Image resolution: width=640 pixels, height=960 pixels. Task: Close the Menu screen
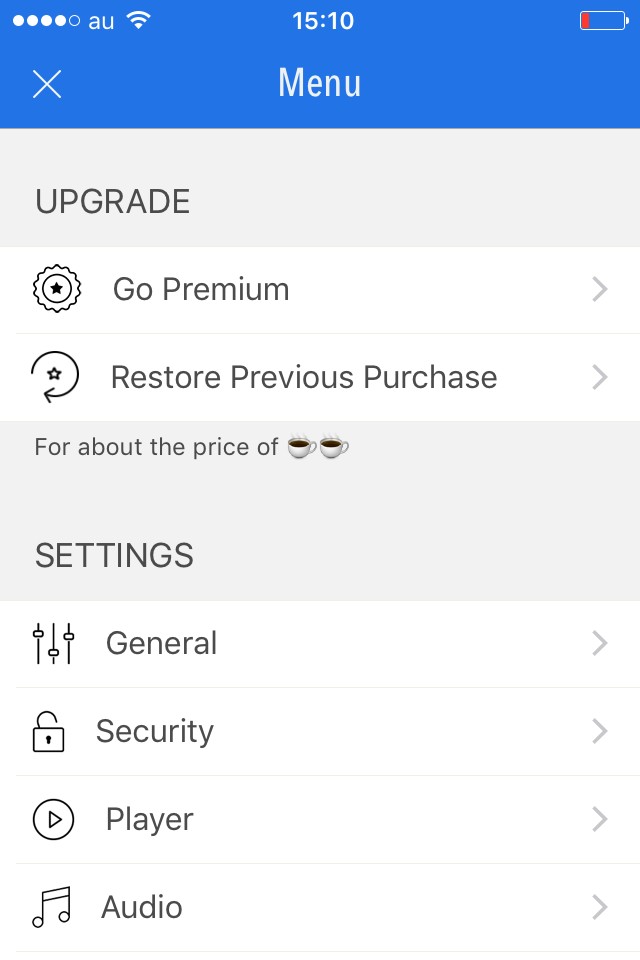coord(47,84)
